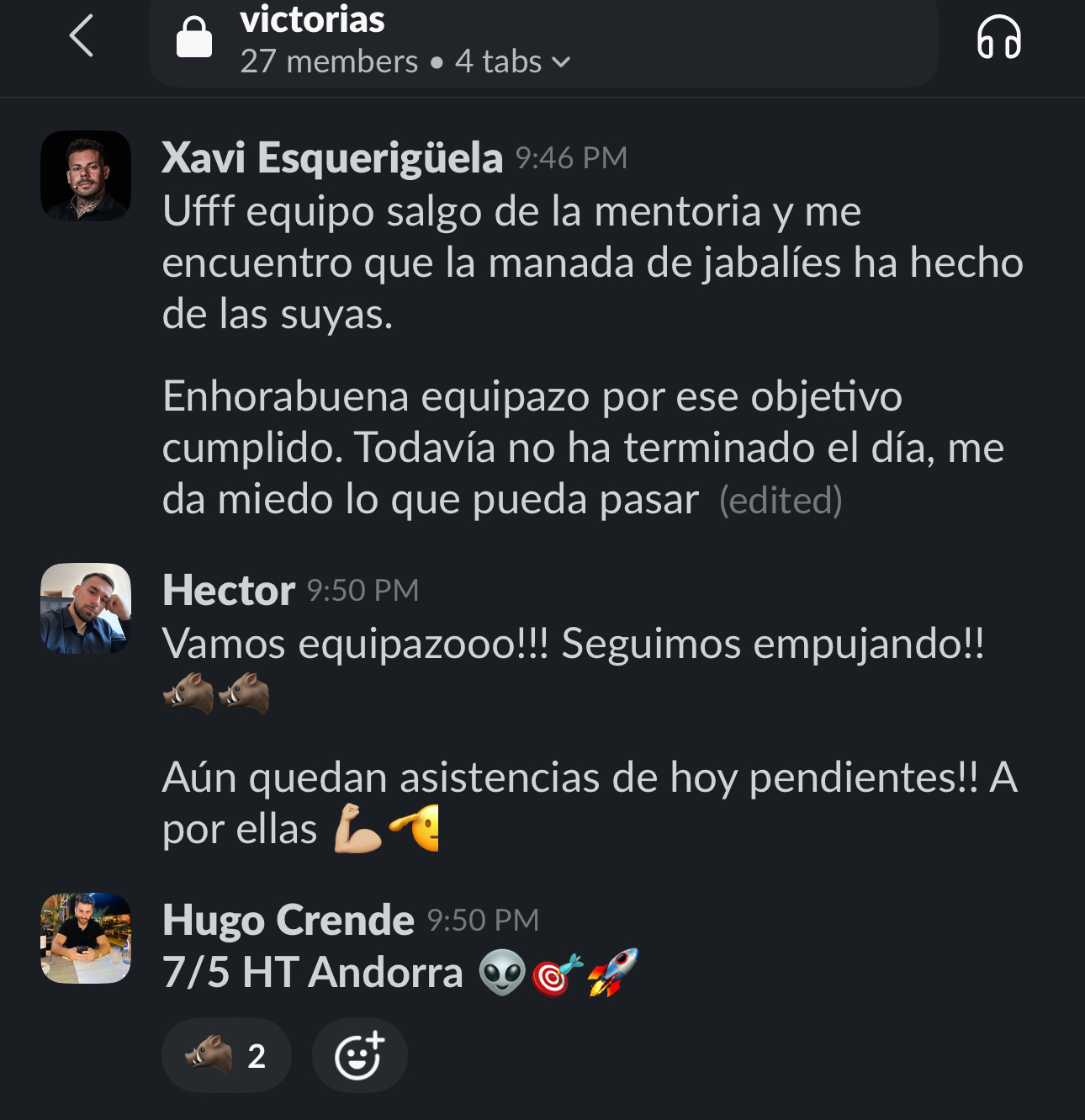1085x1120 pixels.
Task: Open Xavi Esquerigüela's profile picture
Action: pos(86,176)
